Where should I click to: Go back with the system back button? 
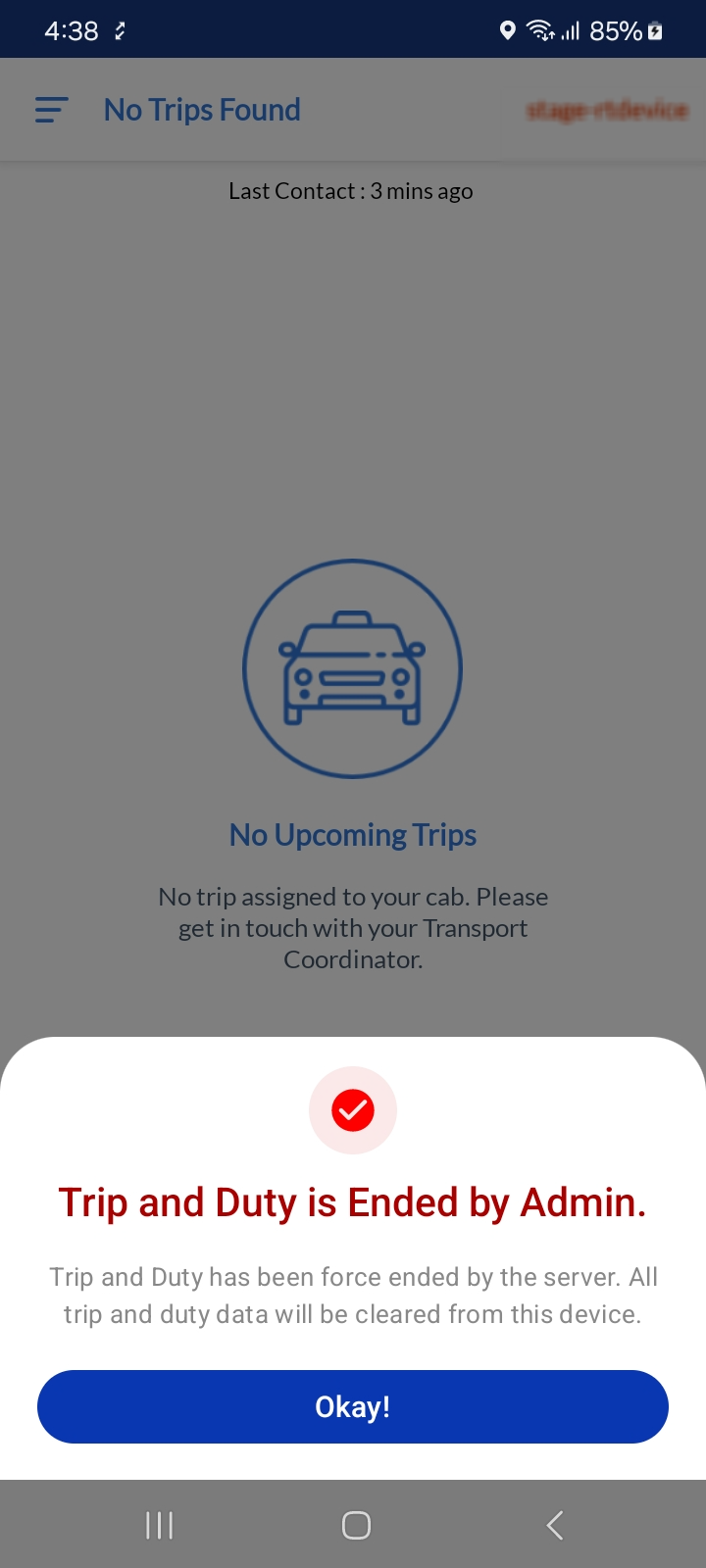[554, 1525]
